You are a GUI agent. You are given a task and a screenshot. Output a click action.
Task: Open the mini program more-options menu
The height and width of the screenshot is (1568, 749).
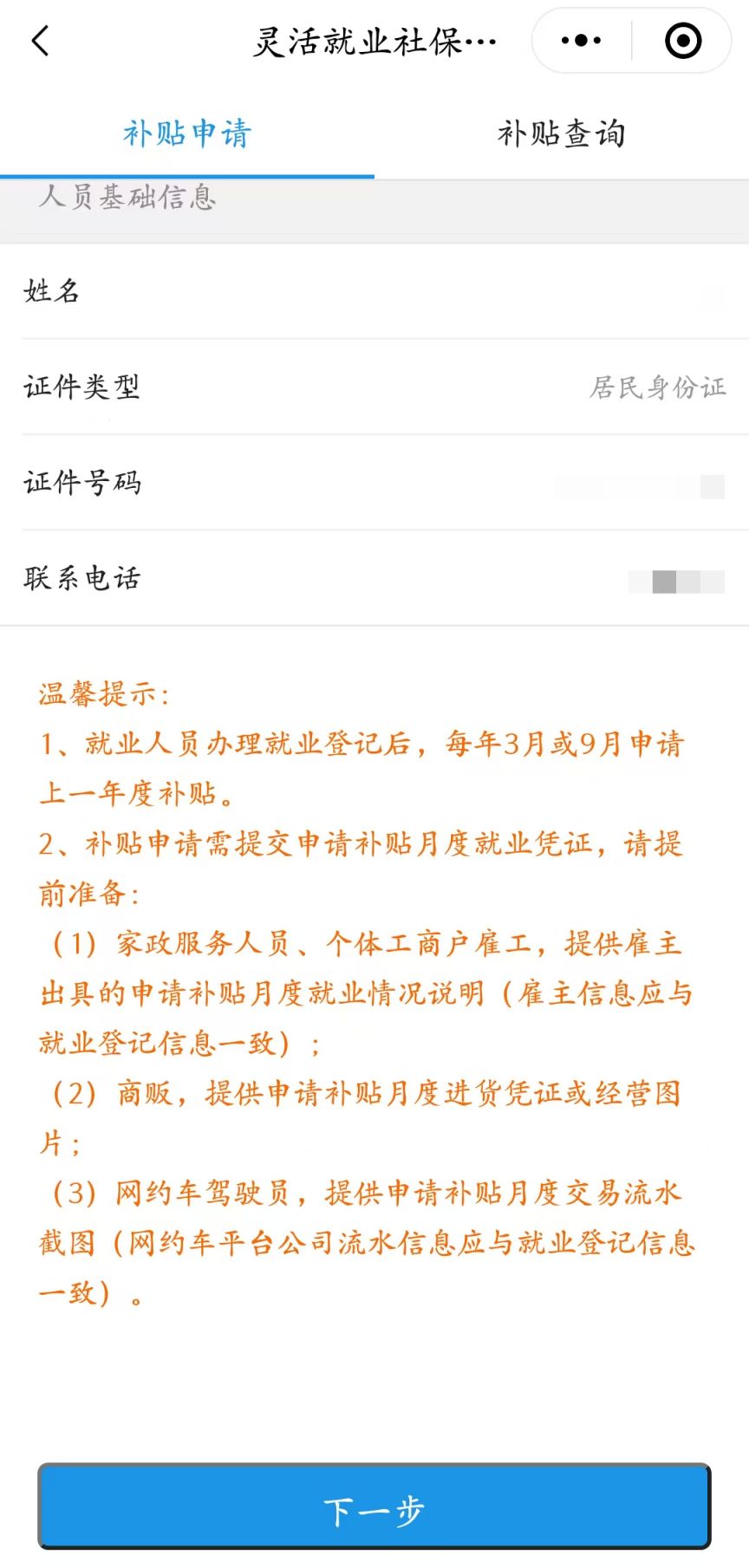click(x=581, y=41)
